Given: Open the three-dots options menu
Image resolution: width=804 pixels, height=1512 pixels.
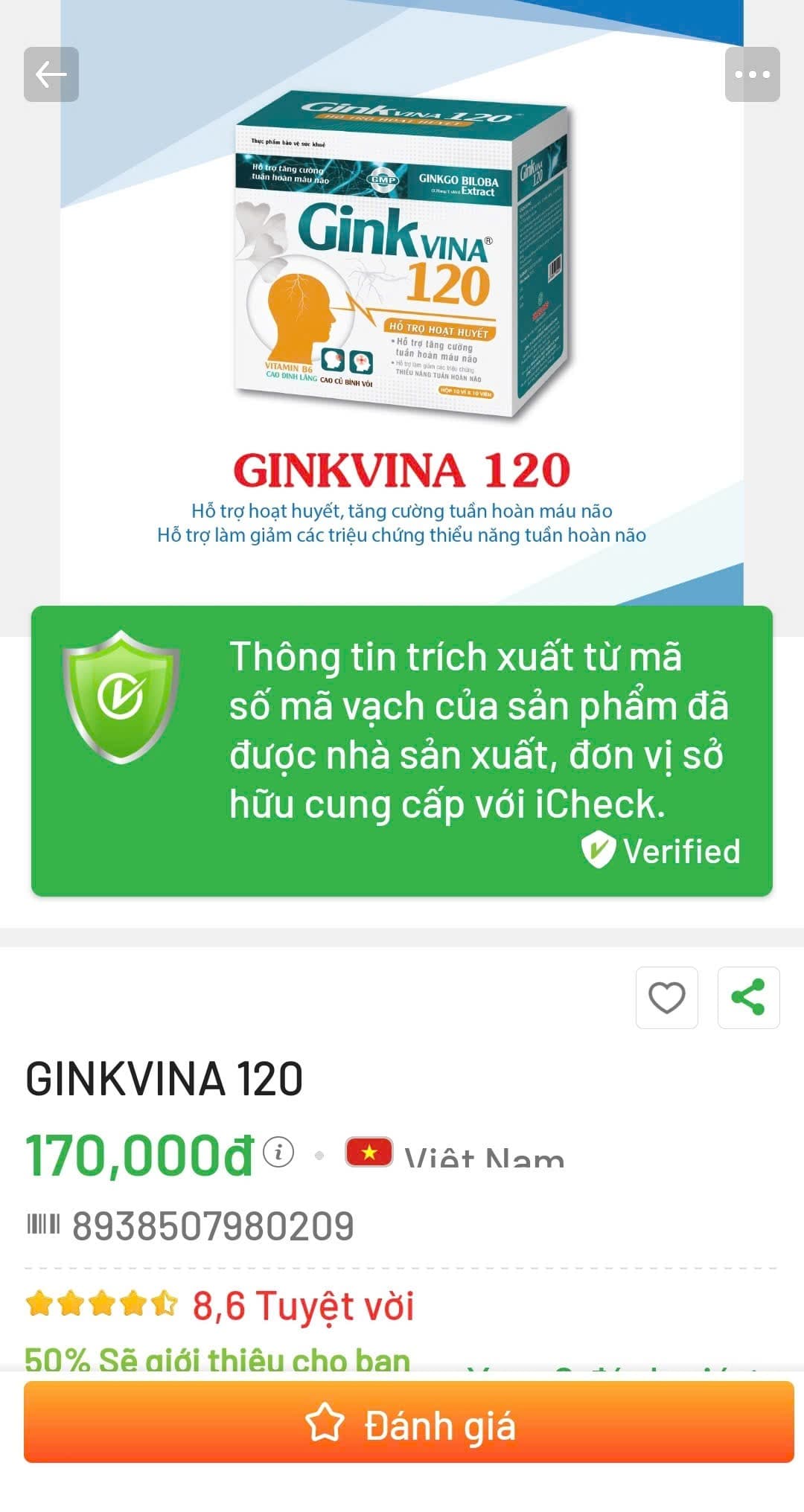Looking at the screenshot, I should click(x=752, y=74).
